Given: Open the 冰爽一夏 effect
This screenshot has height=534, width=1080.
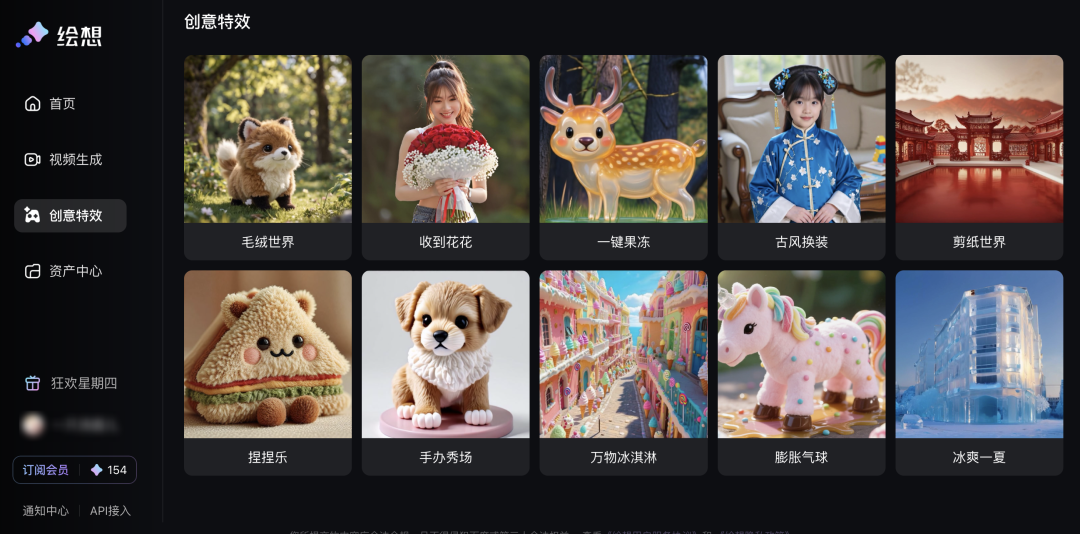Looking at the screenshot, I should 979,372.
